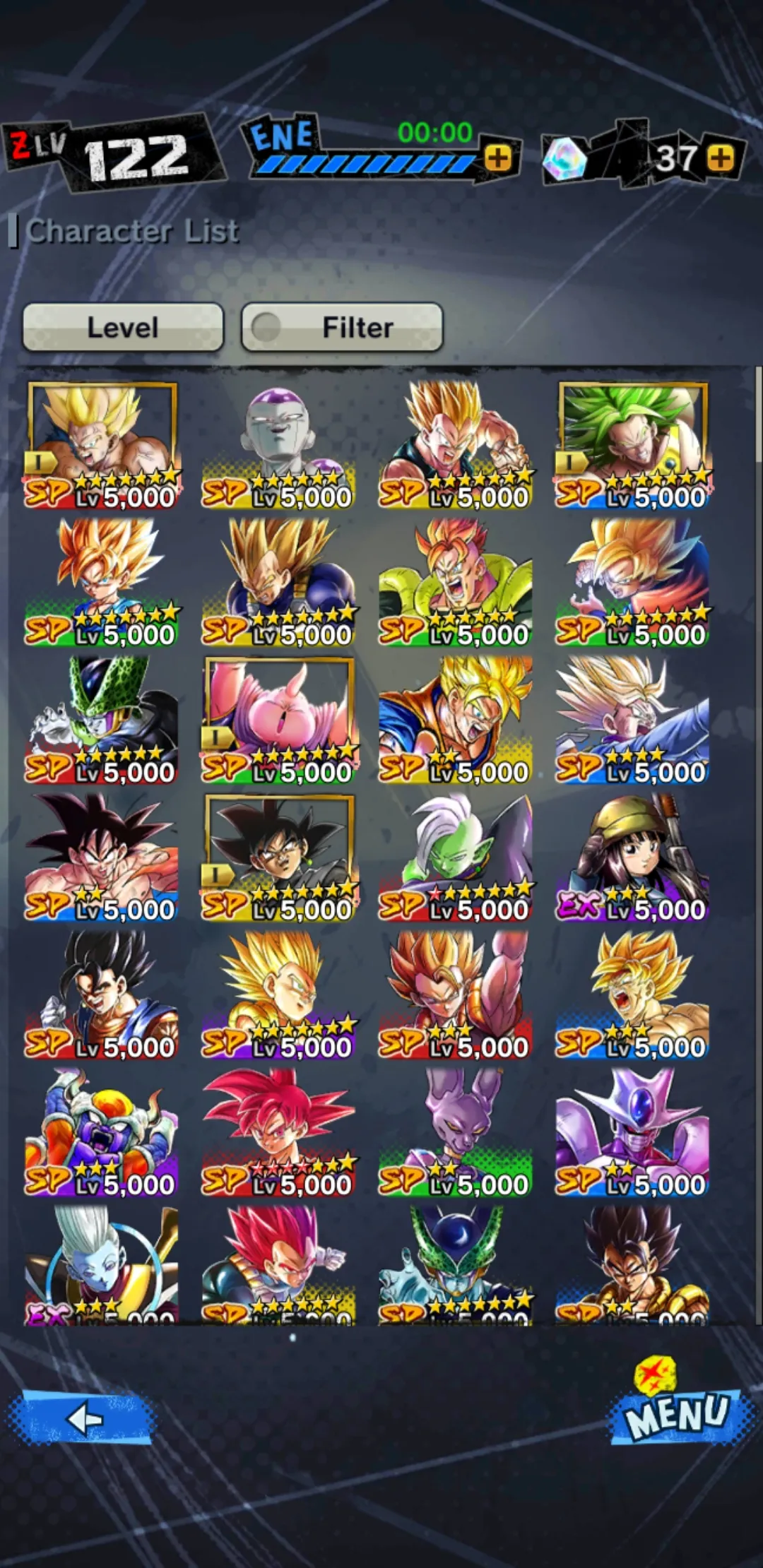This screenshot has height=1568, width=763.
Task: Add energy with the ENE plus icon
Action: [498, 158]
